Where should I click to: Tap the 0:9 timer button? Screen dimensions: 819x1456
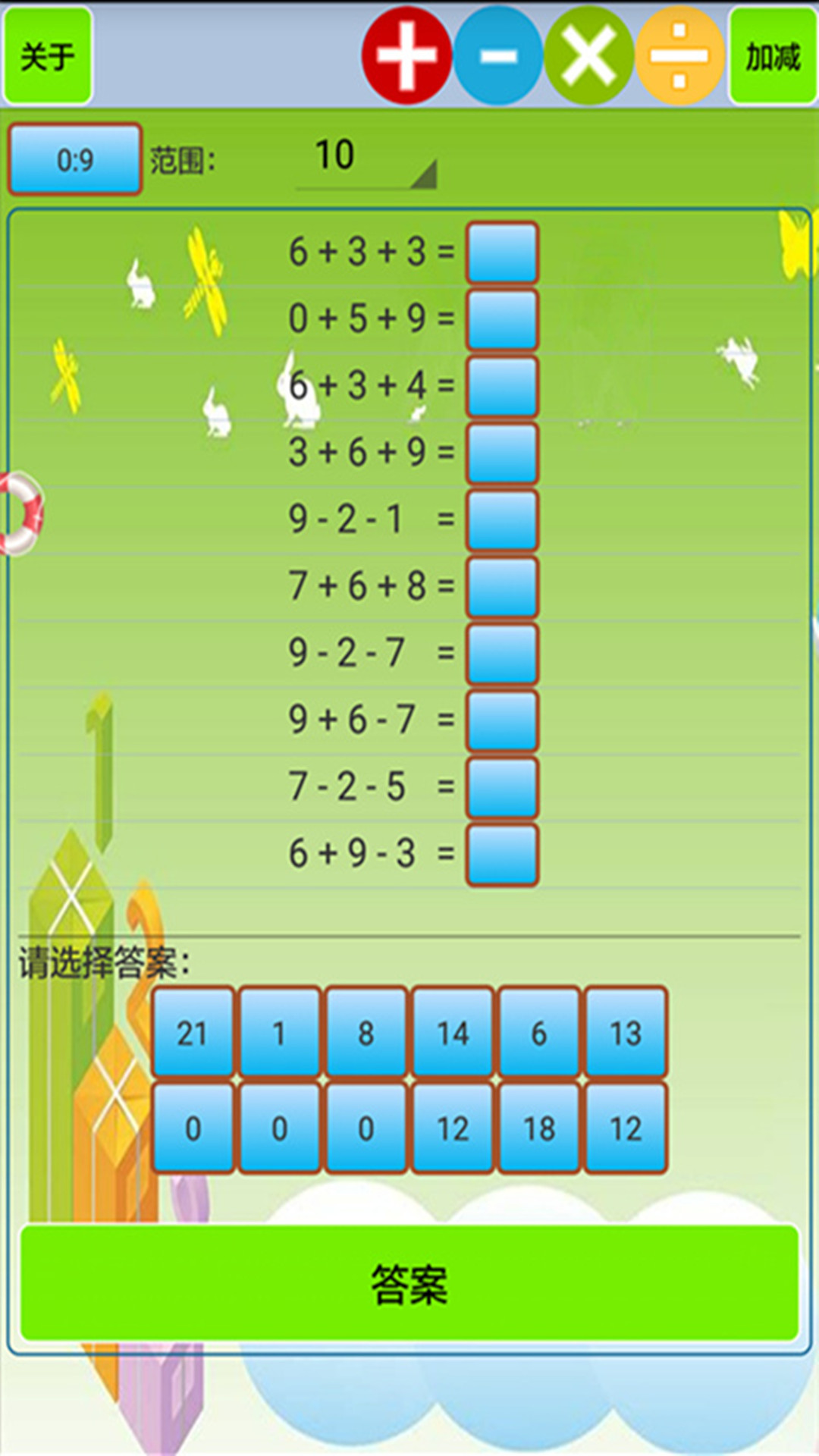tap(74, 159)
